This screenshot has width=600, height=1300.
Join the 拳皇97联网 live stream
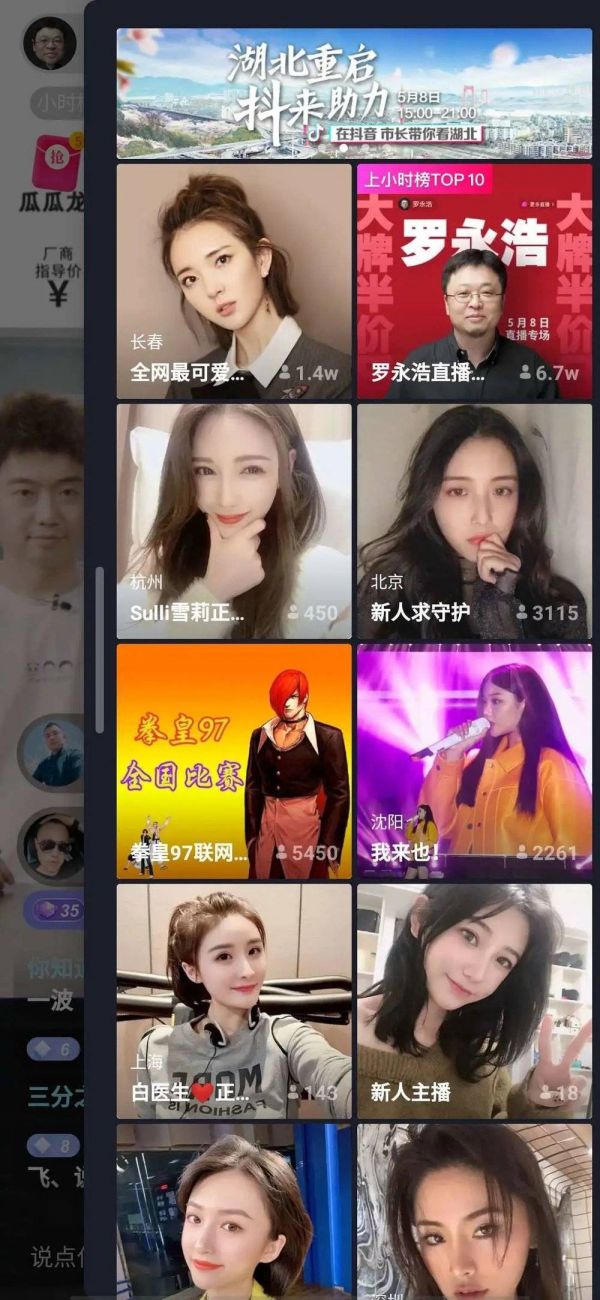coord(234,761)
